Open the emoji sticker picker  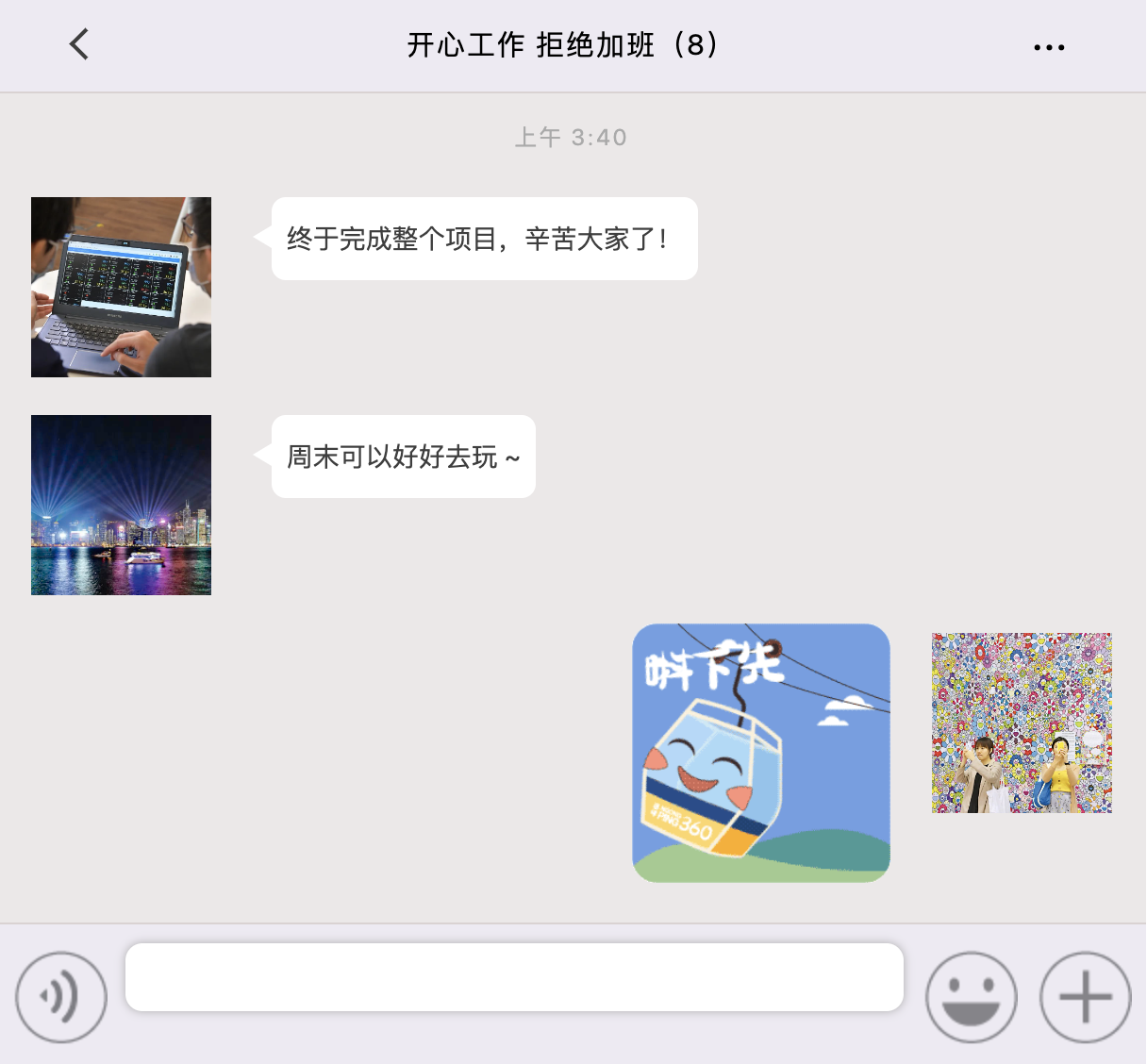(972, 997)
